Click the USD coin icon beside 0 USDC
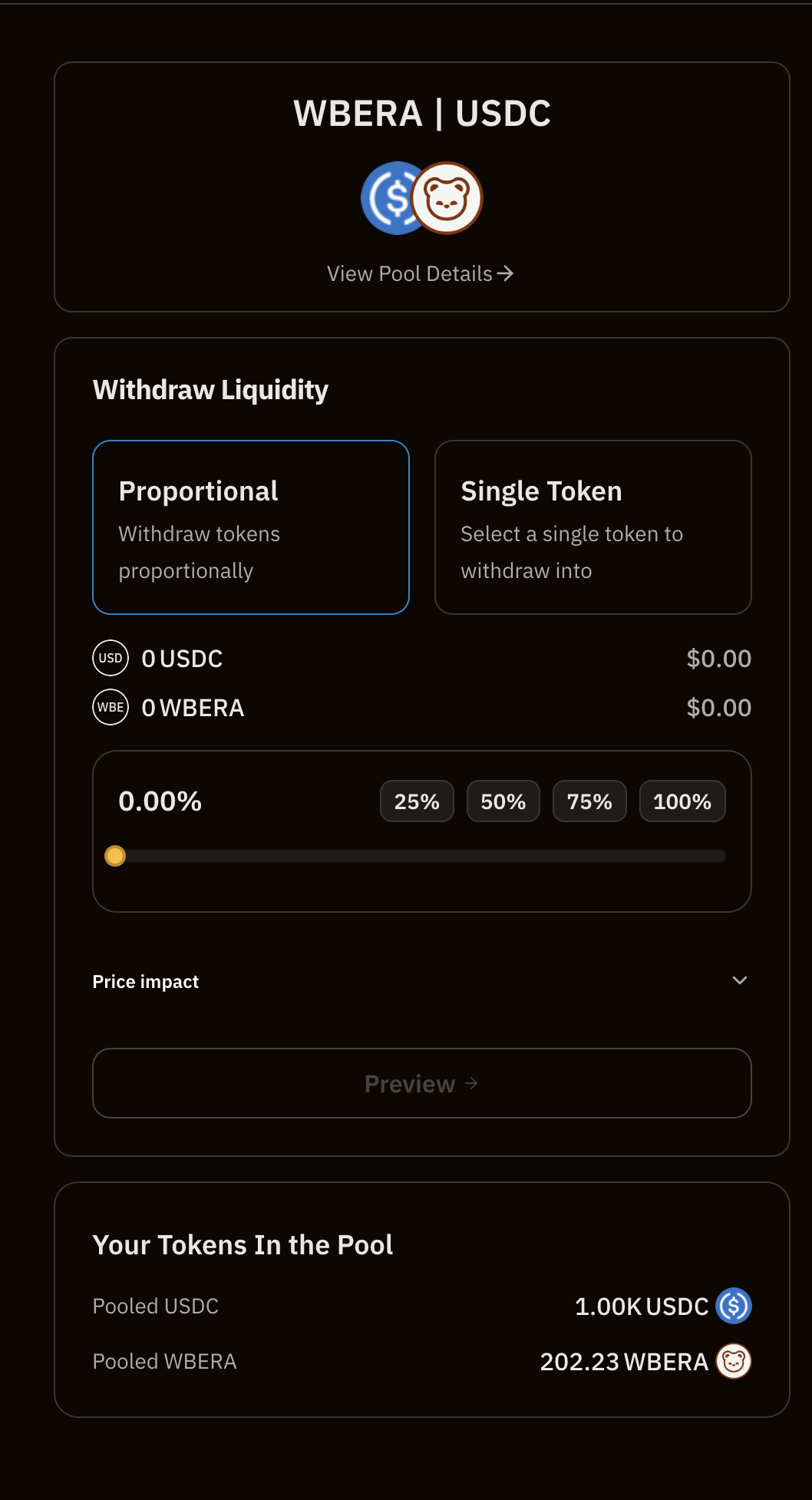 [110, 658]
